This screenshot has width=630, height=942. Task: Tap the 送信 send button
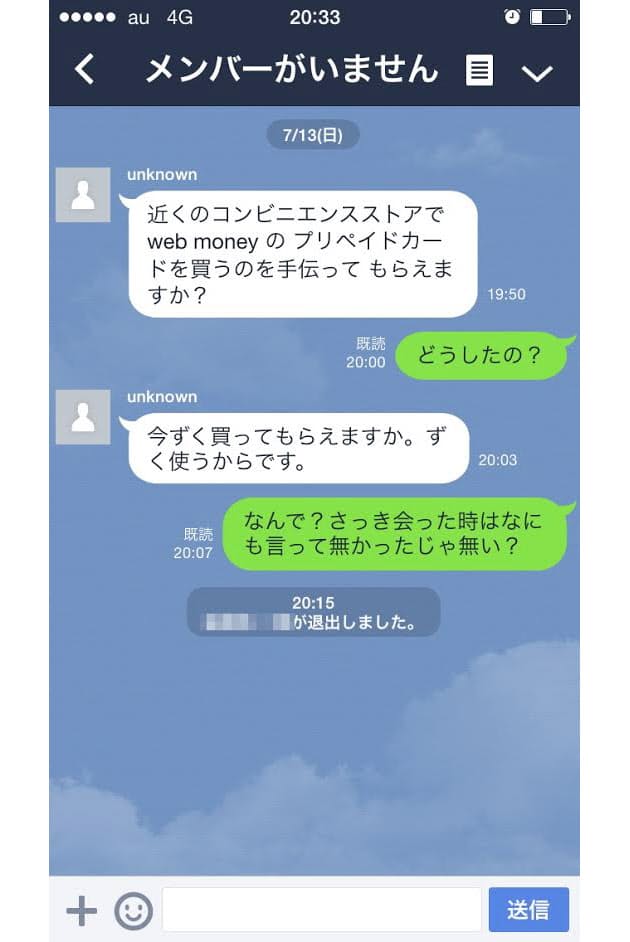coord(528,910)
